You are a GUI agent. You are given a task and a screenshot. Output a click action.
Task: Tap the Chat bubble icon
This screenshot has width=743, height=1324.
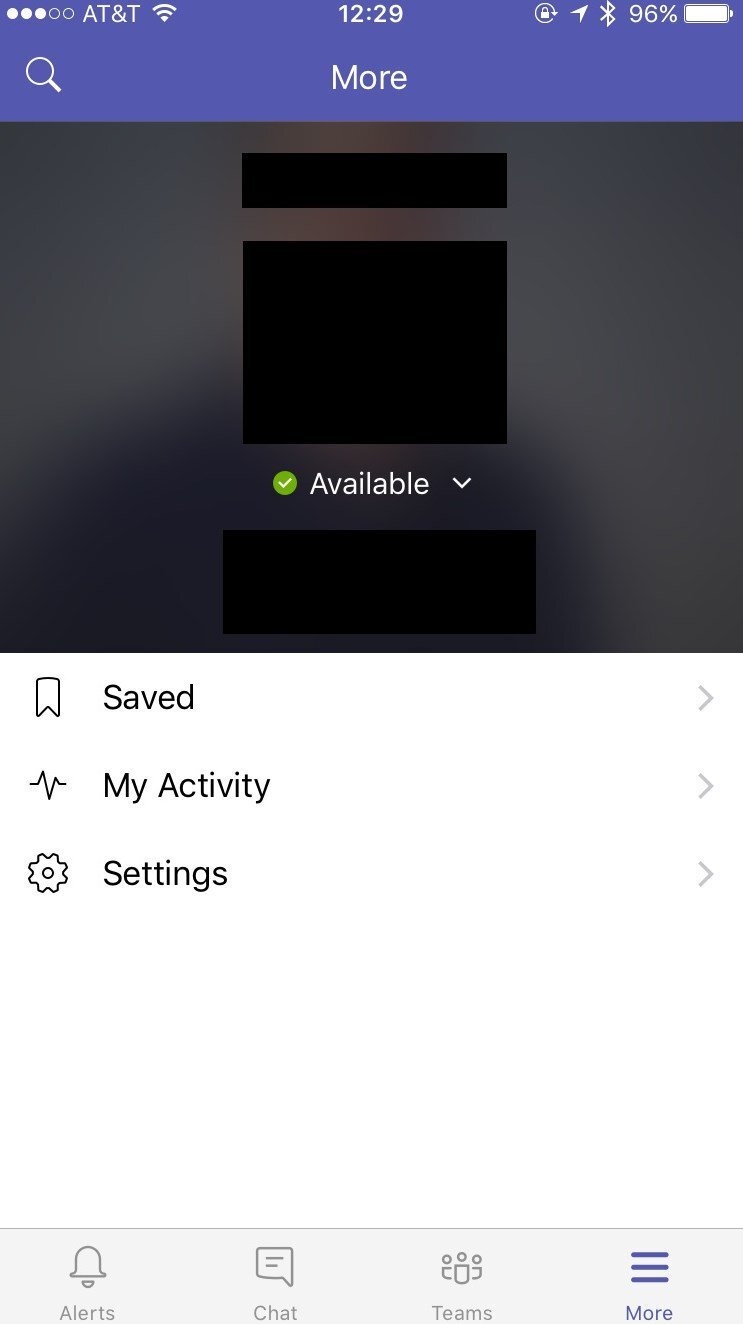click(x=274, y=1266)
